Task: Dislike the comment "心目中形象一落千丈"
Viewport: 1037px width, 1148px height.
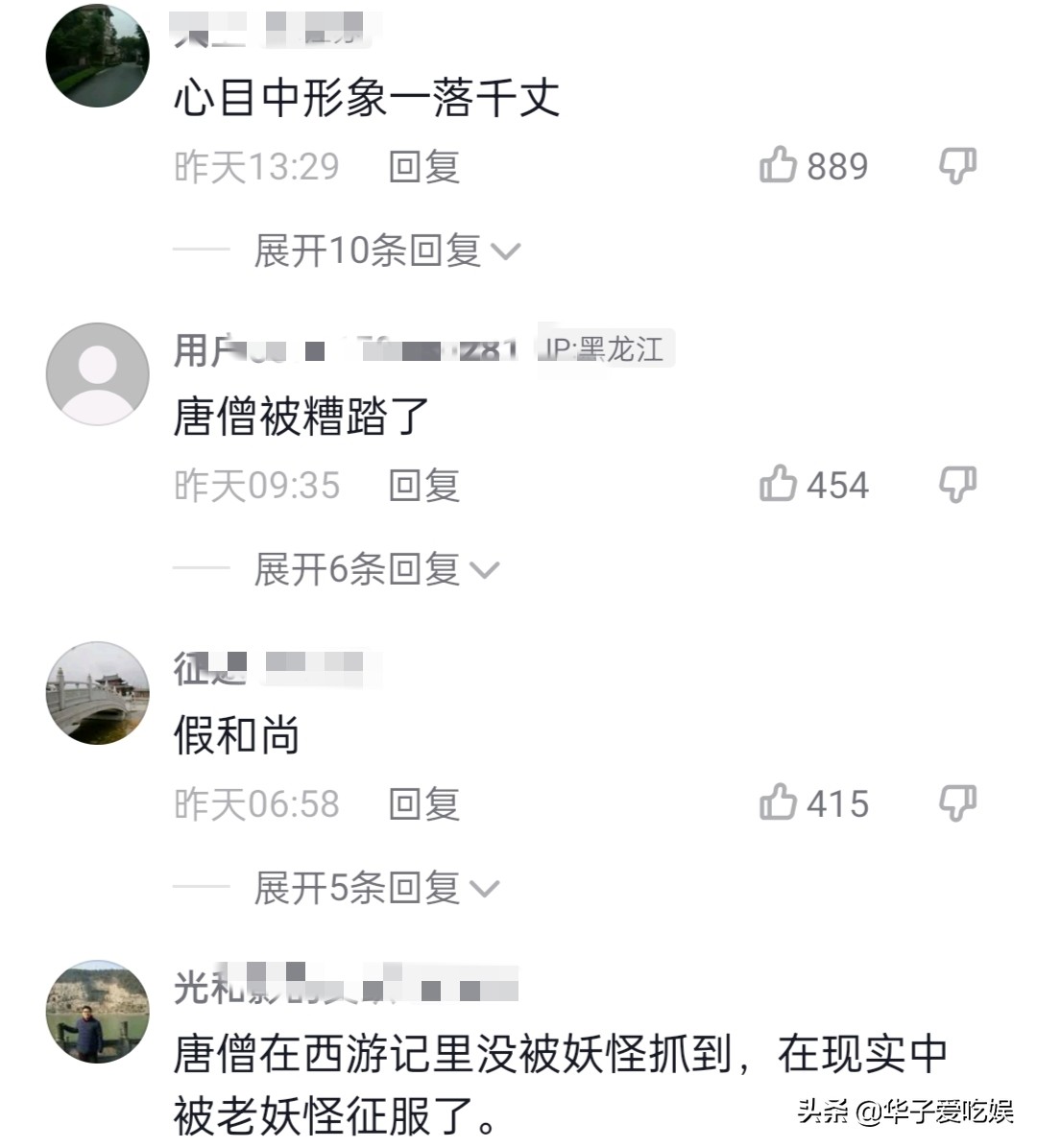Action: coord(958,164)
